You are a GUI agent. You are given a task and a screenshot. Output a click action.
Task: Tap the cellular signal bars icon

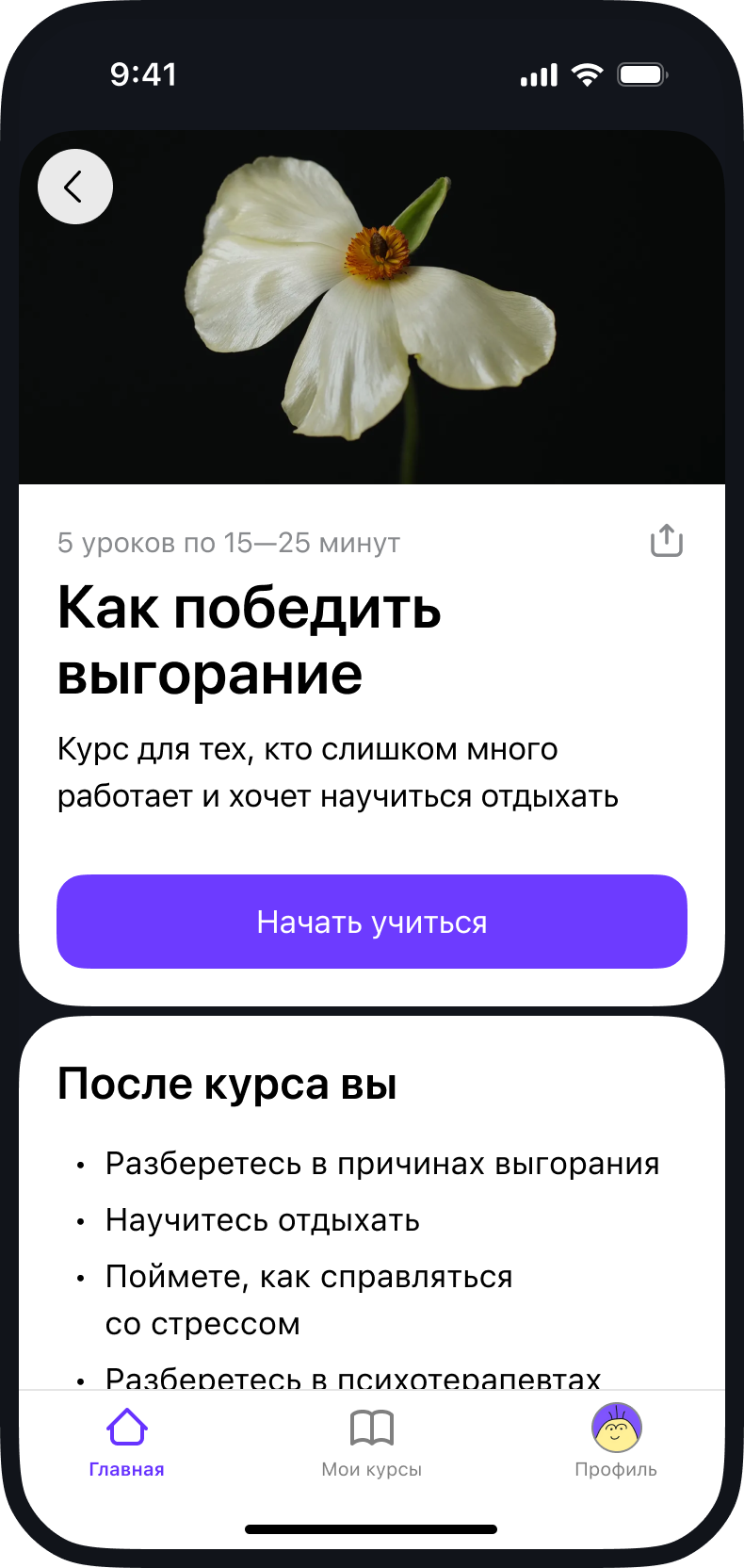(537, 73)
